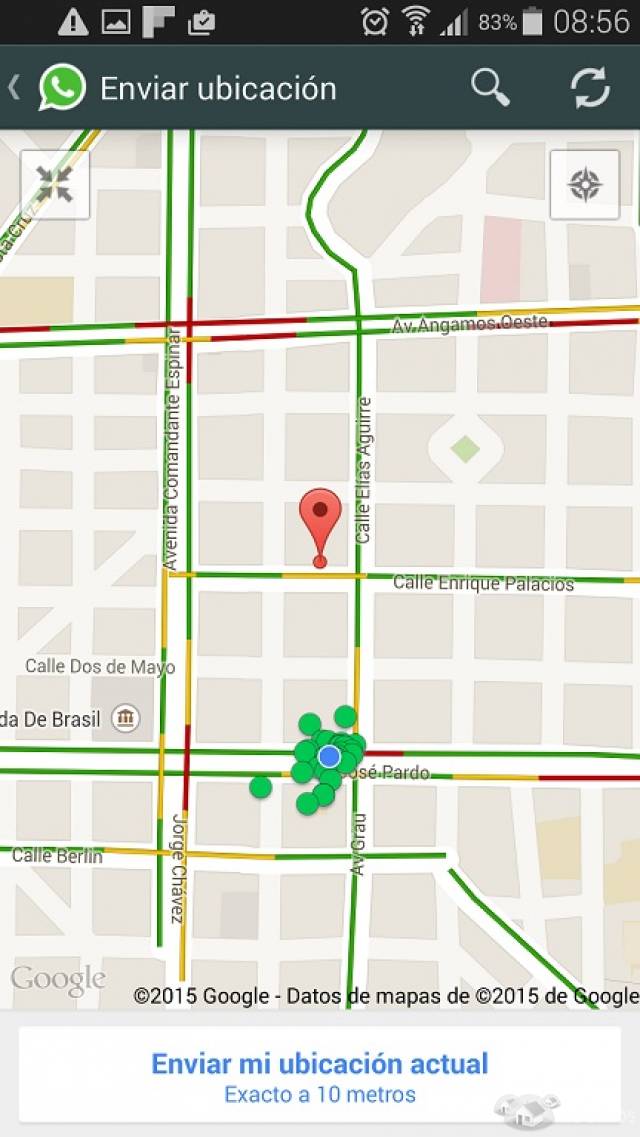Viewport: 640px width, 1137px height.
Task: Collapse the full-screen map
Action: pyautogui.click(x=55, y=184)
